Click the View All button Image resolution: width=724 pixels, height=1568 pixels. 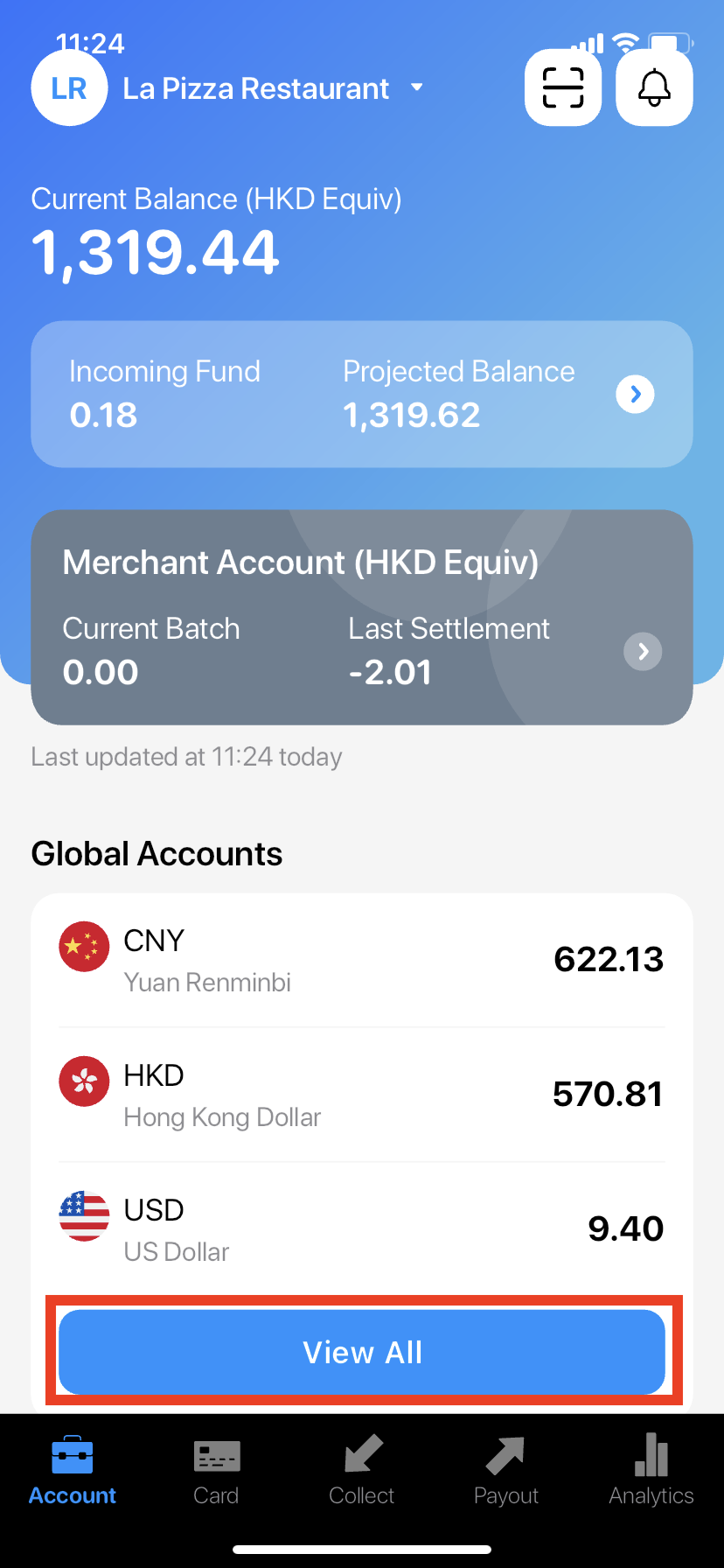click(x=361, y=1351)
